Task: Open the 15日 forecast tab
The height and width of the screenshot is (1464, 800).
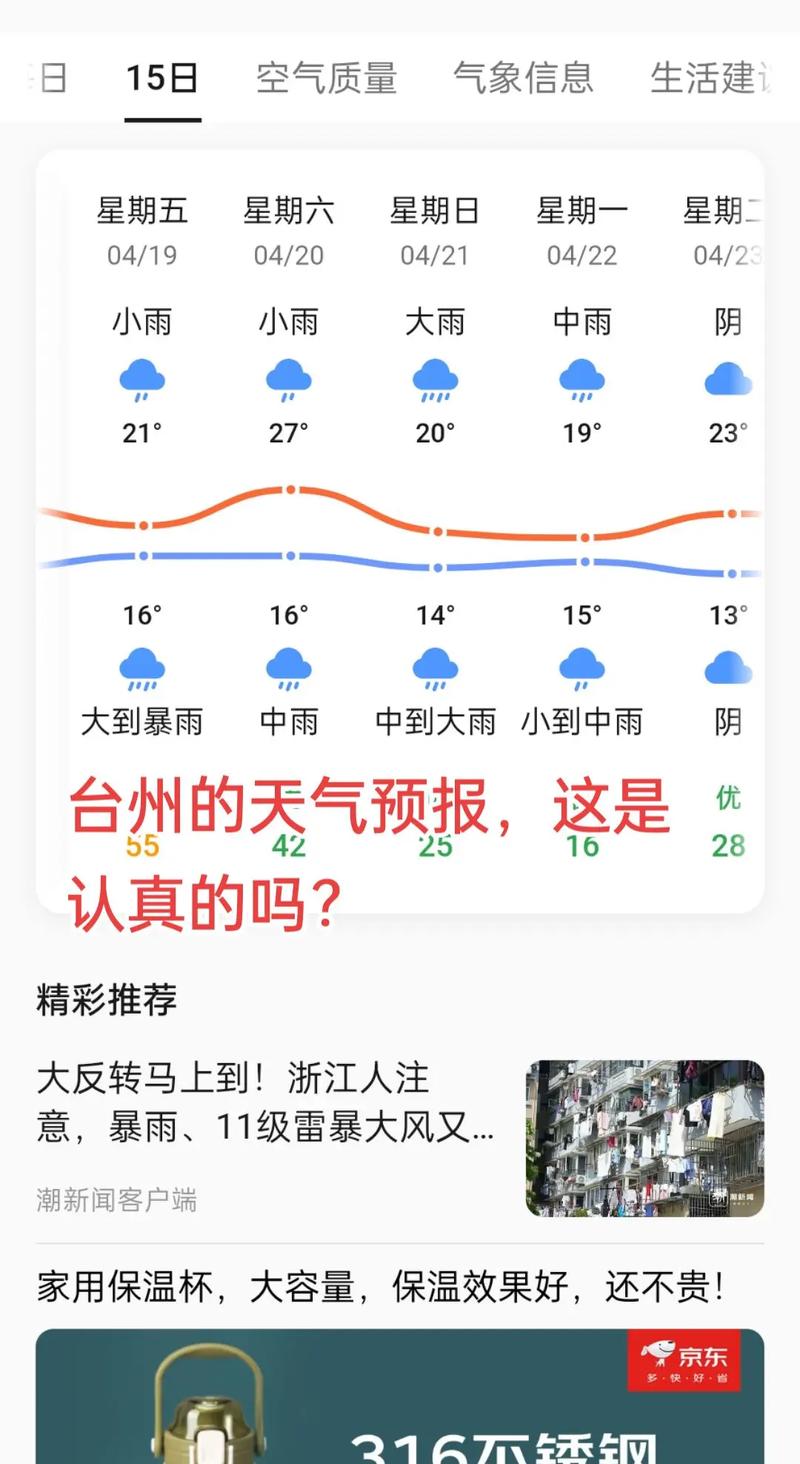Action: 161,78
